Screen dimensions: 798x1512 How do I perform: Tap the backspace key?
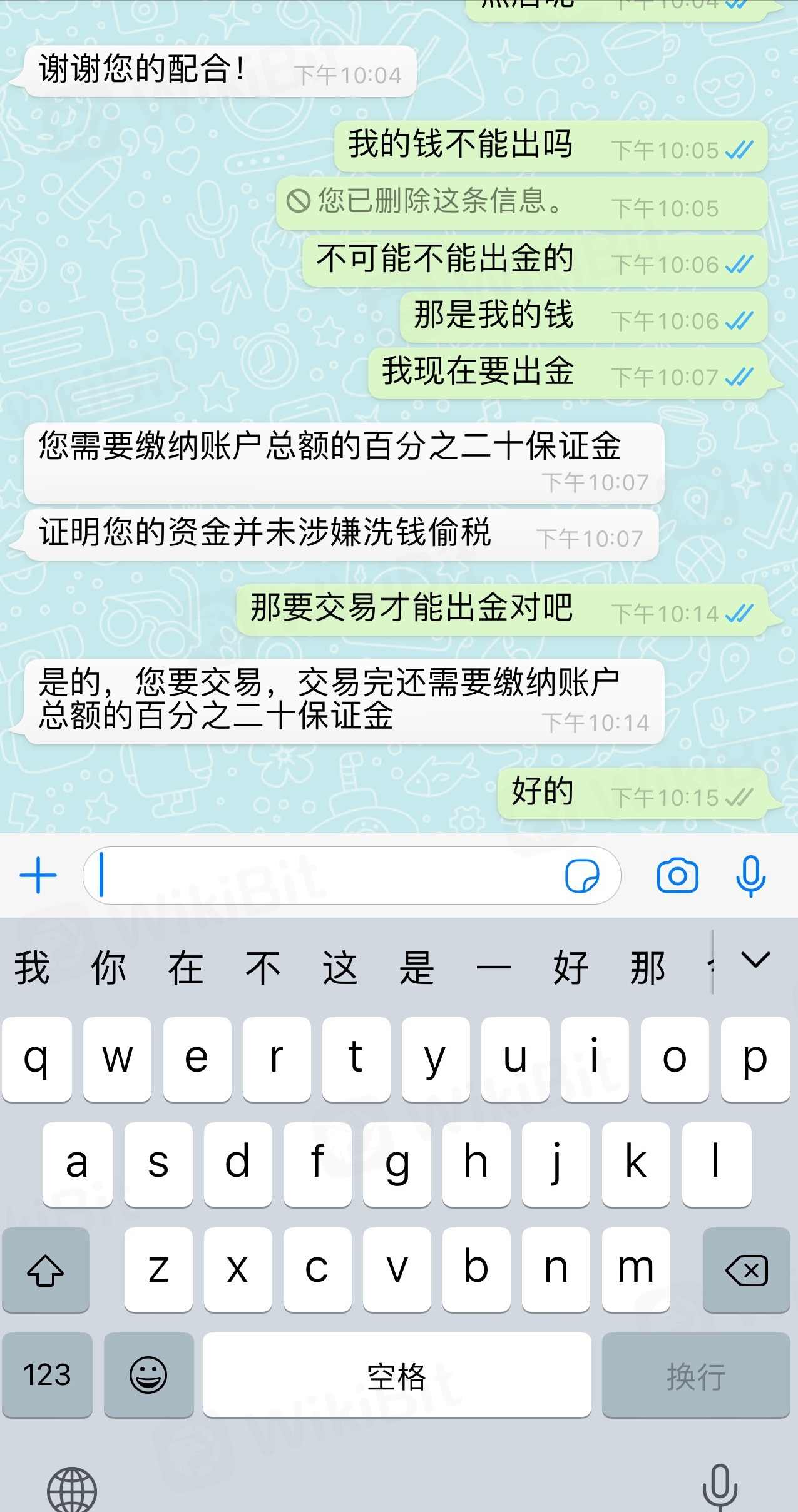pos(746,1270)
